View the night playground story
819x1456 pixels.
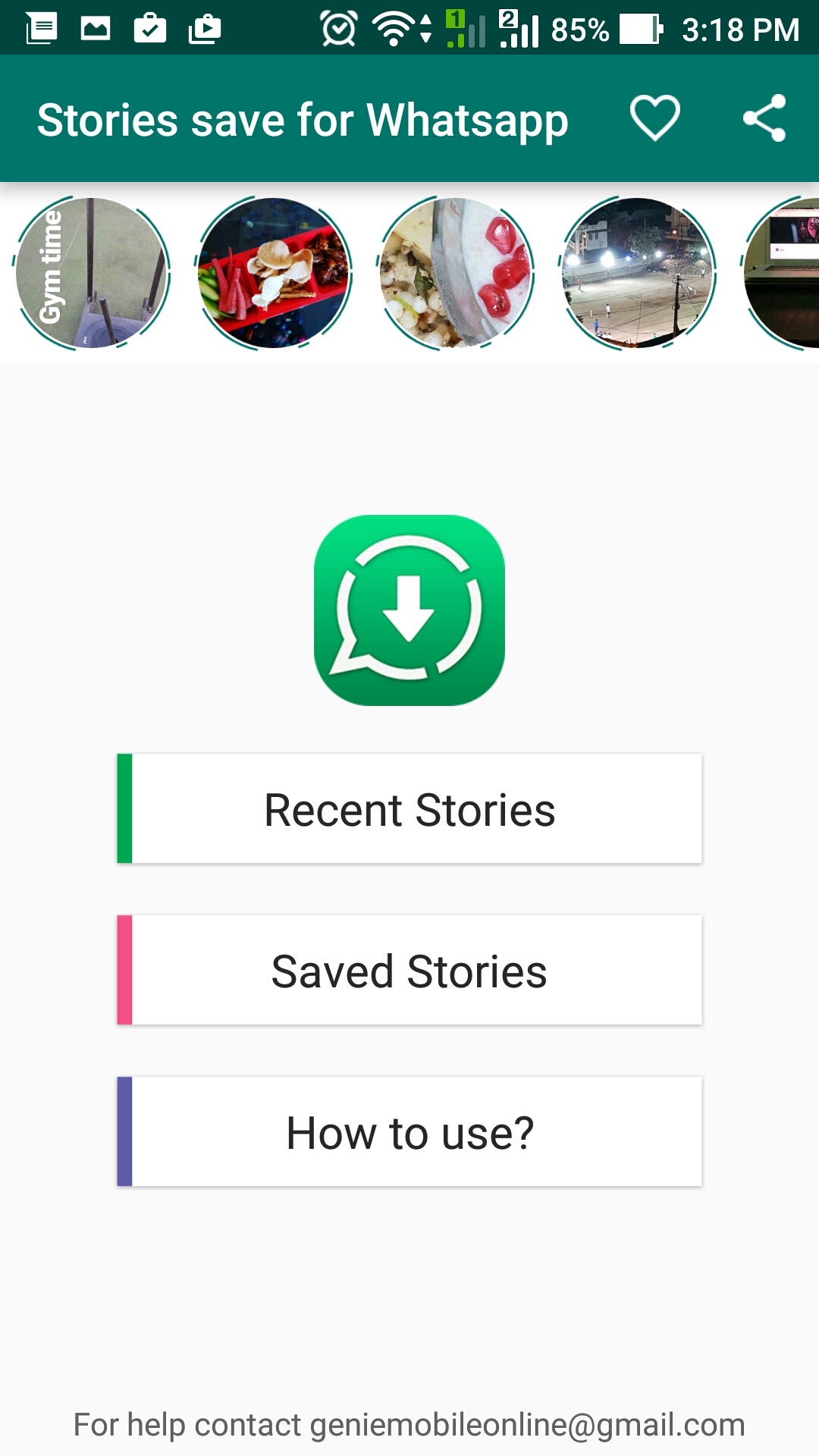637,273
